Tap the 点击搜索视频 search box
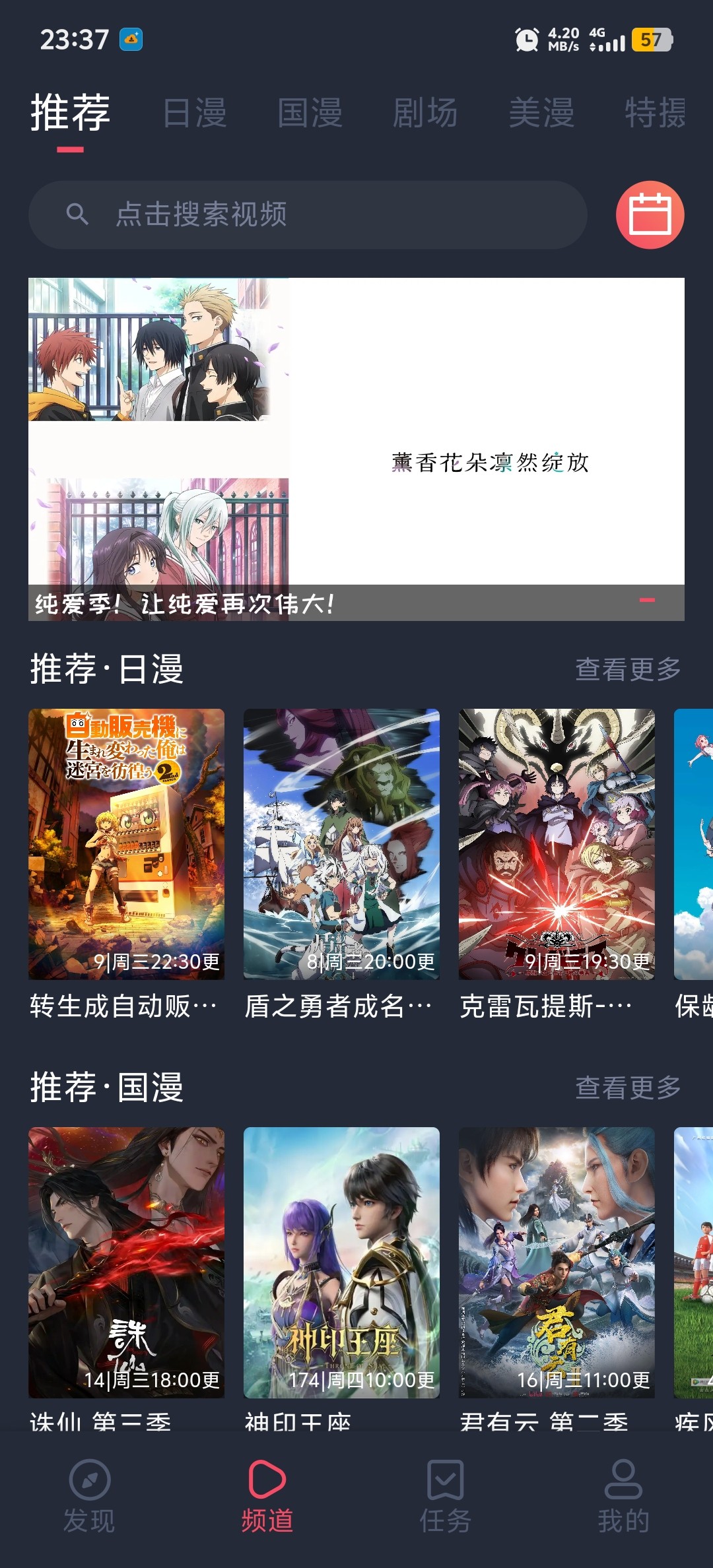 coord(308,214)
